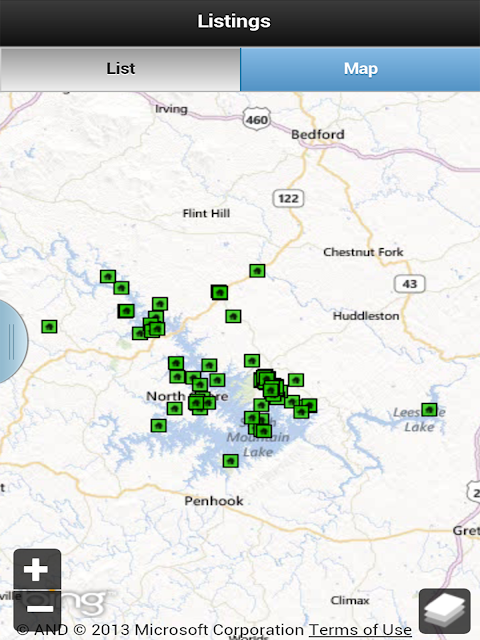Zoom in with the plus button
480x640 pixels.
tap(37, 569)
